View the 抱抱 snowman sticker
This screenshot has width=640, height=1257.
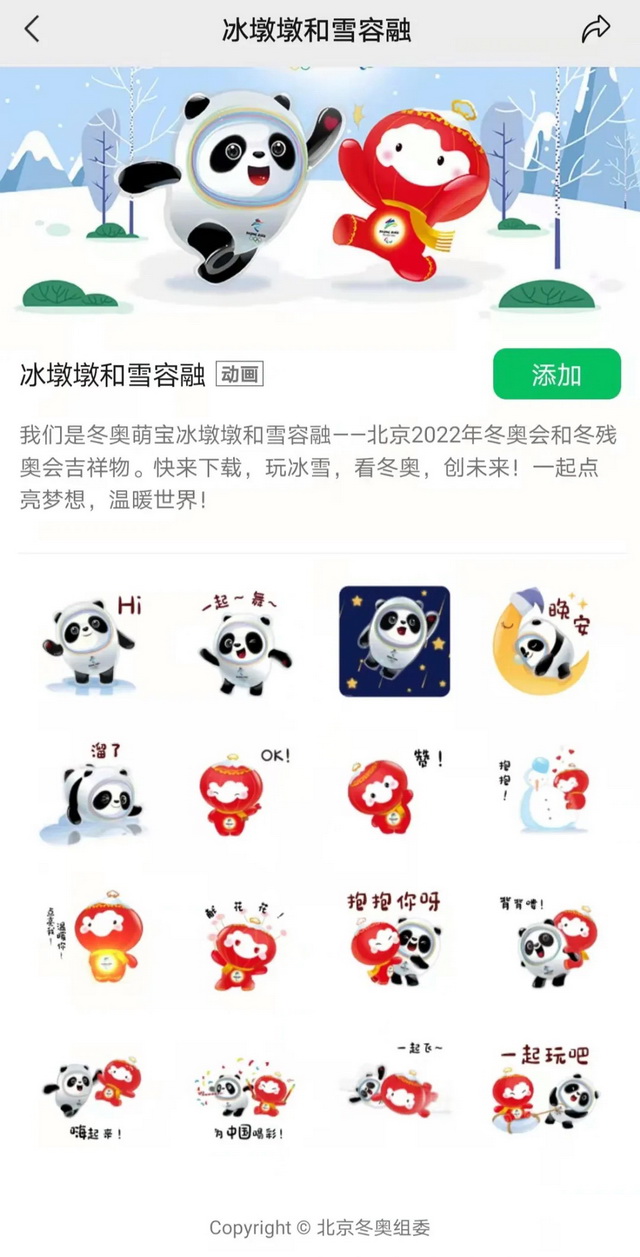(545, 792)
